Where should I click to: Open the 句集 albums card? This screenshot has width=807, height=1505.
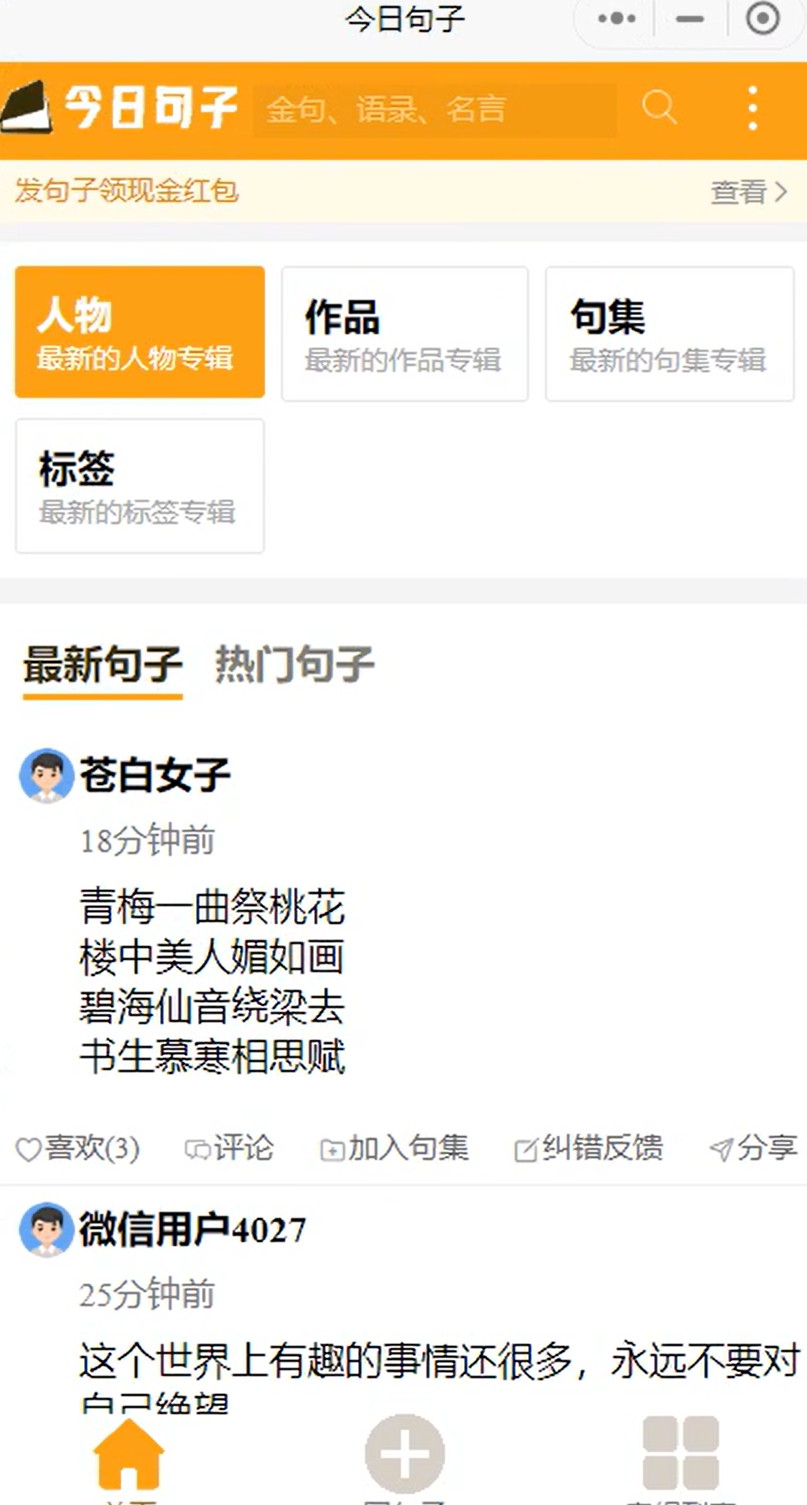click(x=669, y=334)
